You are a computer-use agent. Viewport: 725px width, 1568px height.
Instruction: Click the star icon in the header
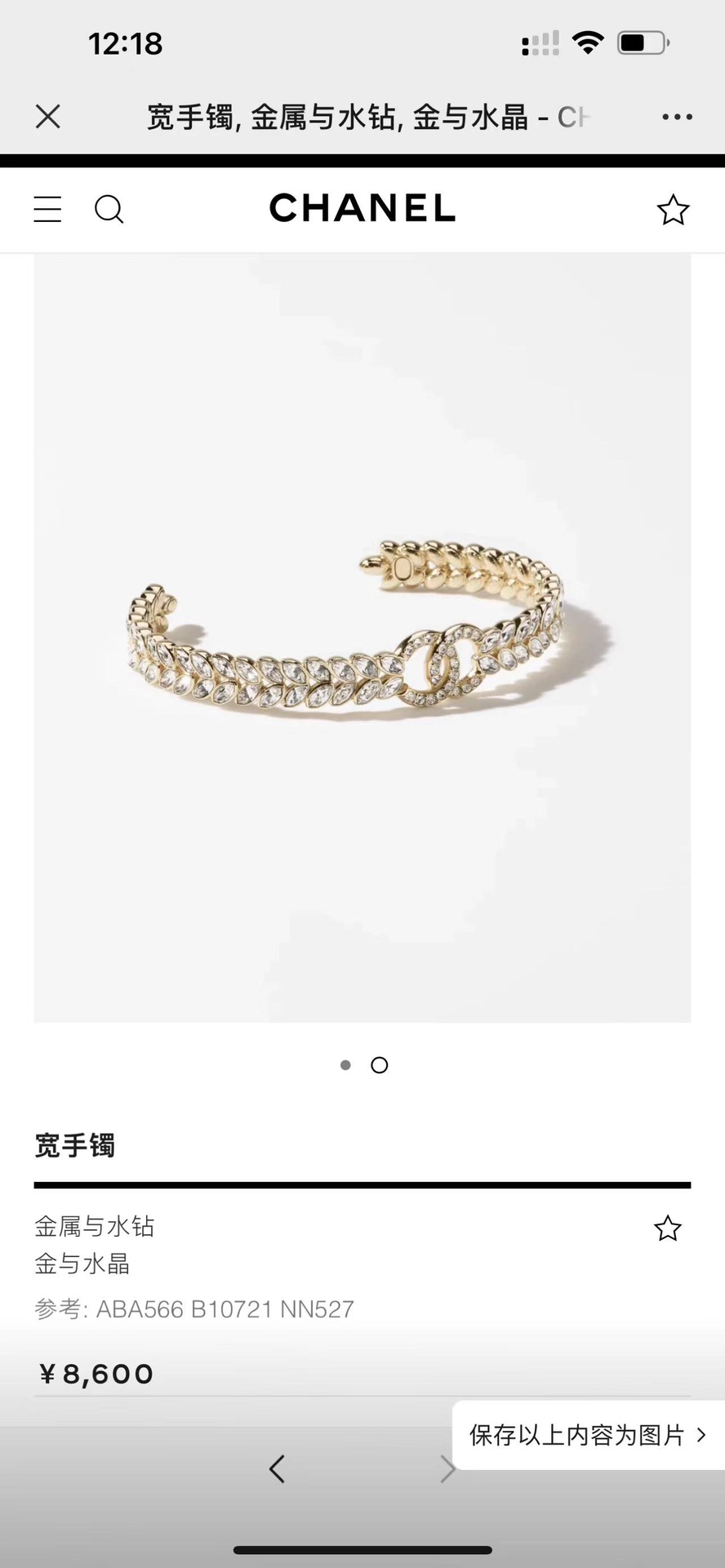tap(672, 210)
